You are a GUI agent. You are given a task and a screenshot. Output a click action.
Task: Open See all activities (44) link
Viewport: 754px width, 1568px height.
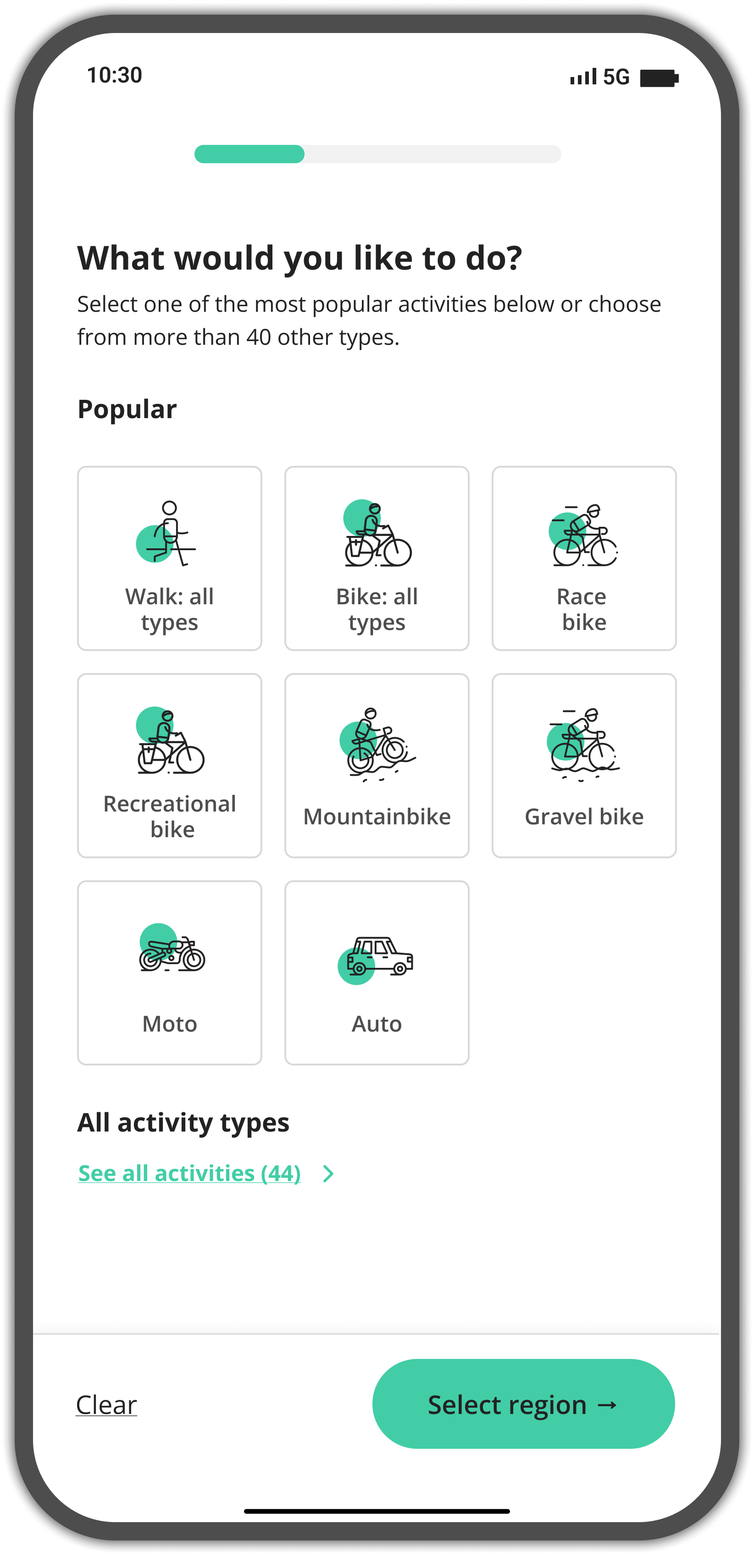point(189,1173)
